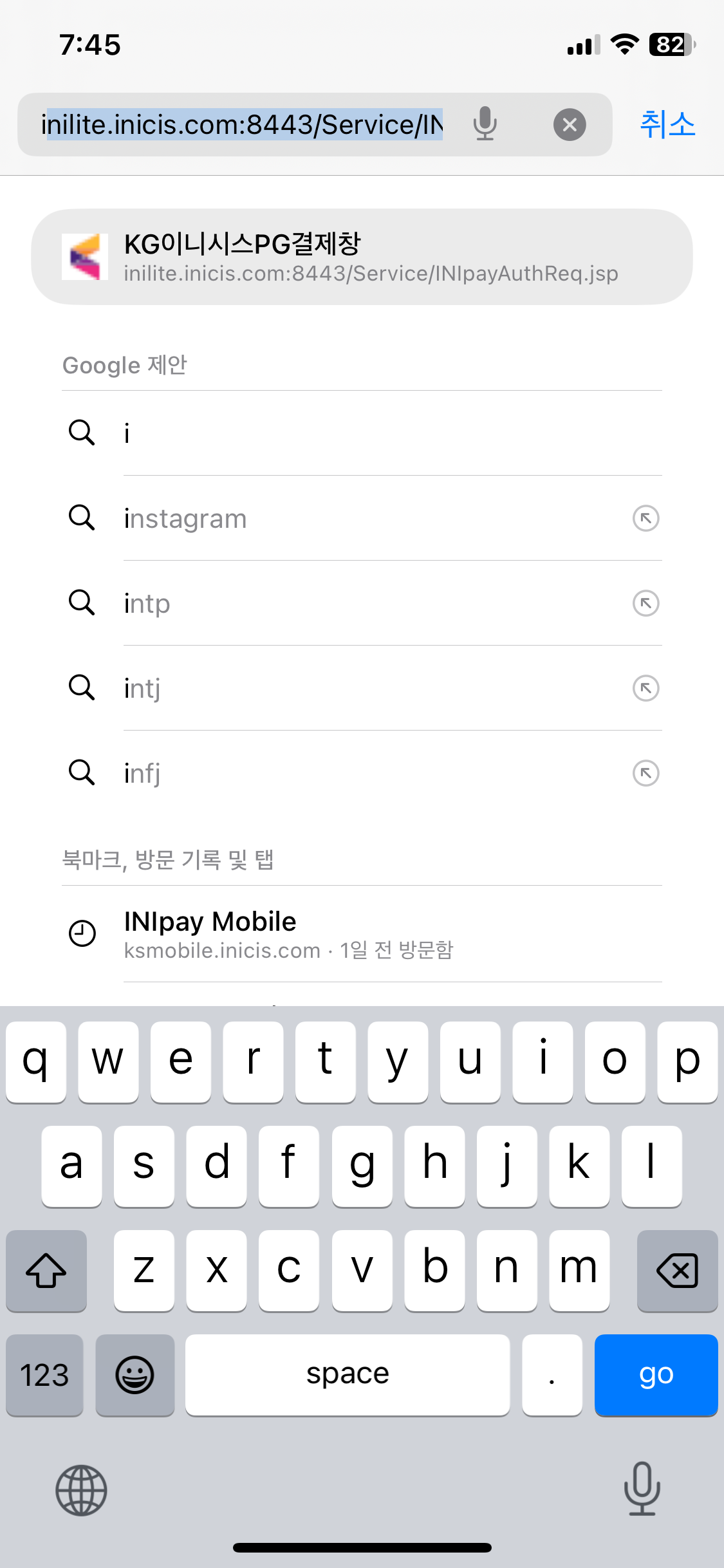Tap 취소 to cancel editing

(x=667, y=124)
